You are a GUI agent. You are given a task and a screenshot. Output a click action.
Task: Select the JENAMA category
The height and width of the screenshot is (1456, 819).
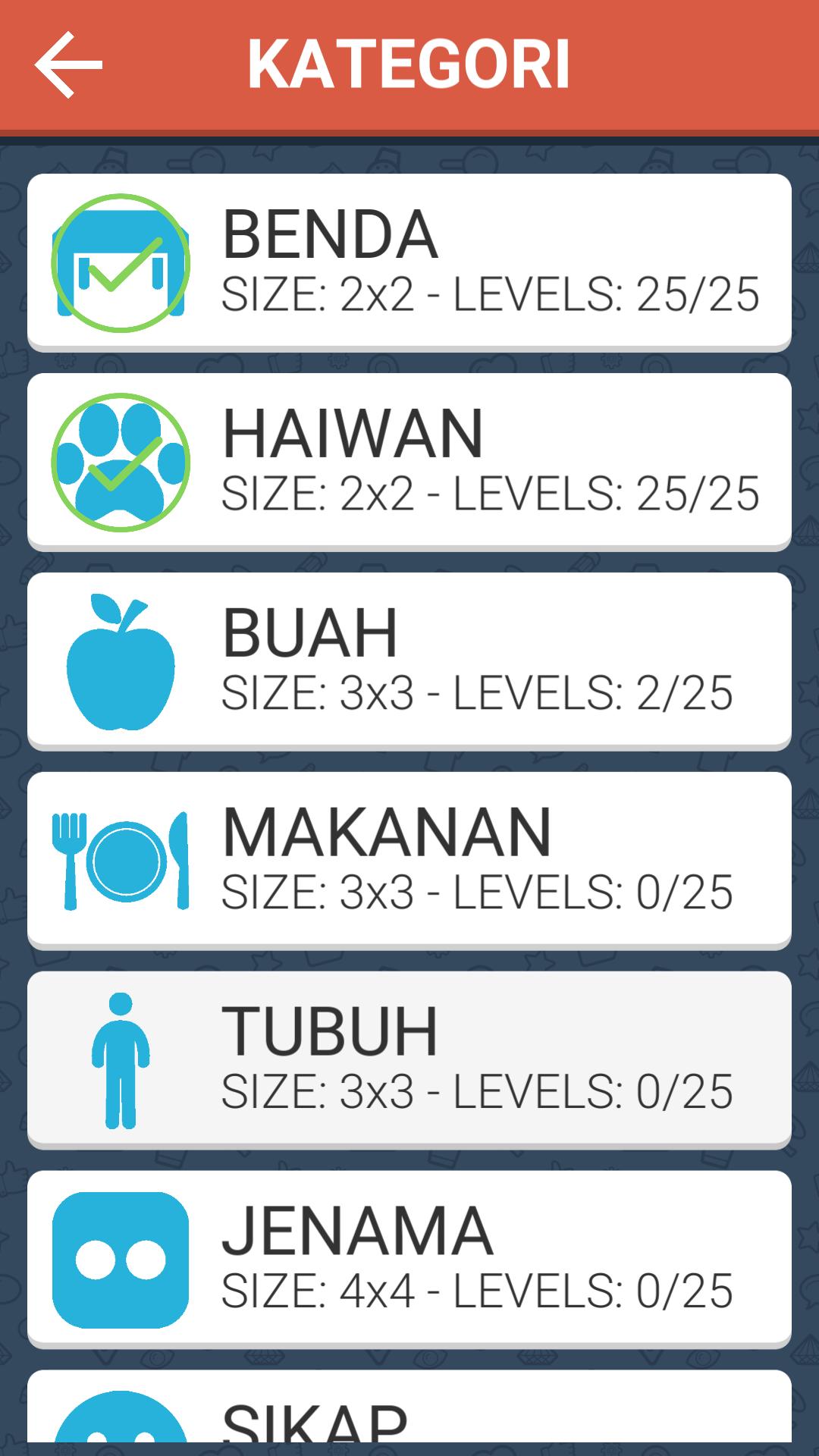click(x=409, y=1259)
